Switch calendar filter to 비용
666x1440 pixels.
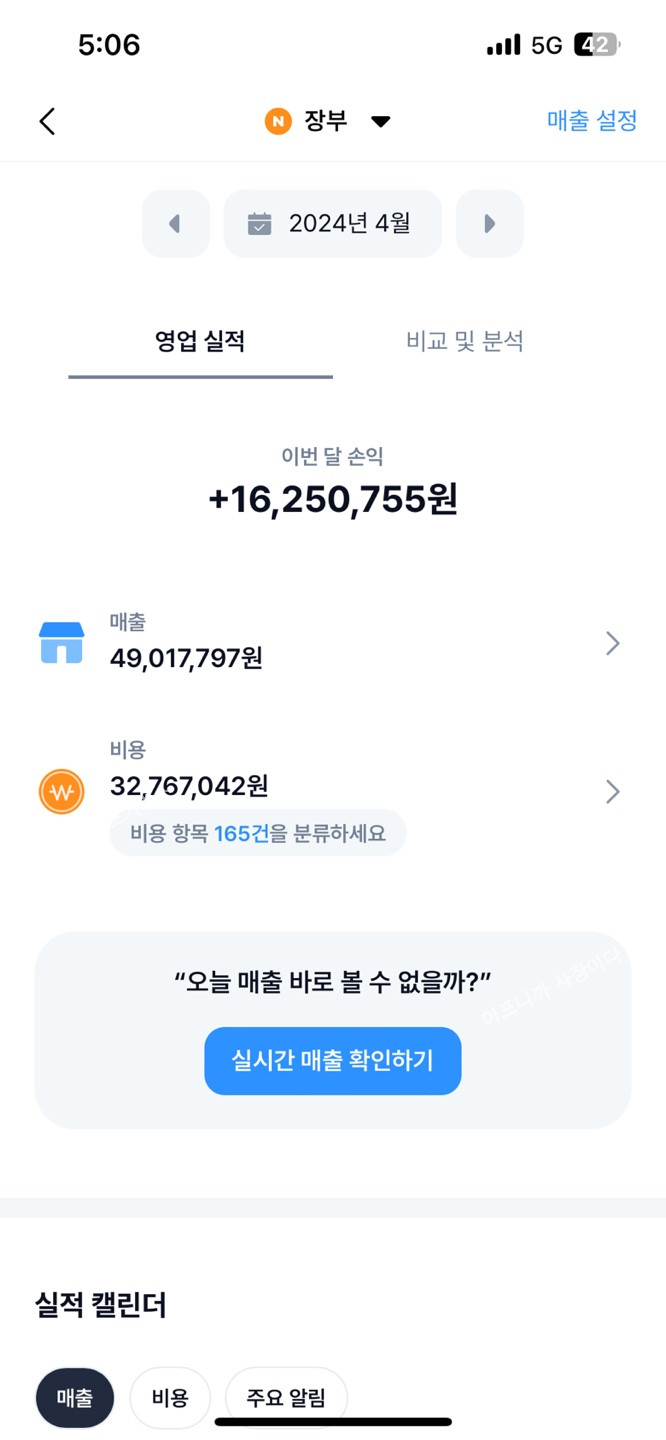click(170, 1397)
